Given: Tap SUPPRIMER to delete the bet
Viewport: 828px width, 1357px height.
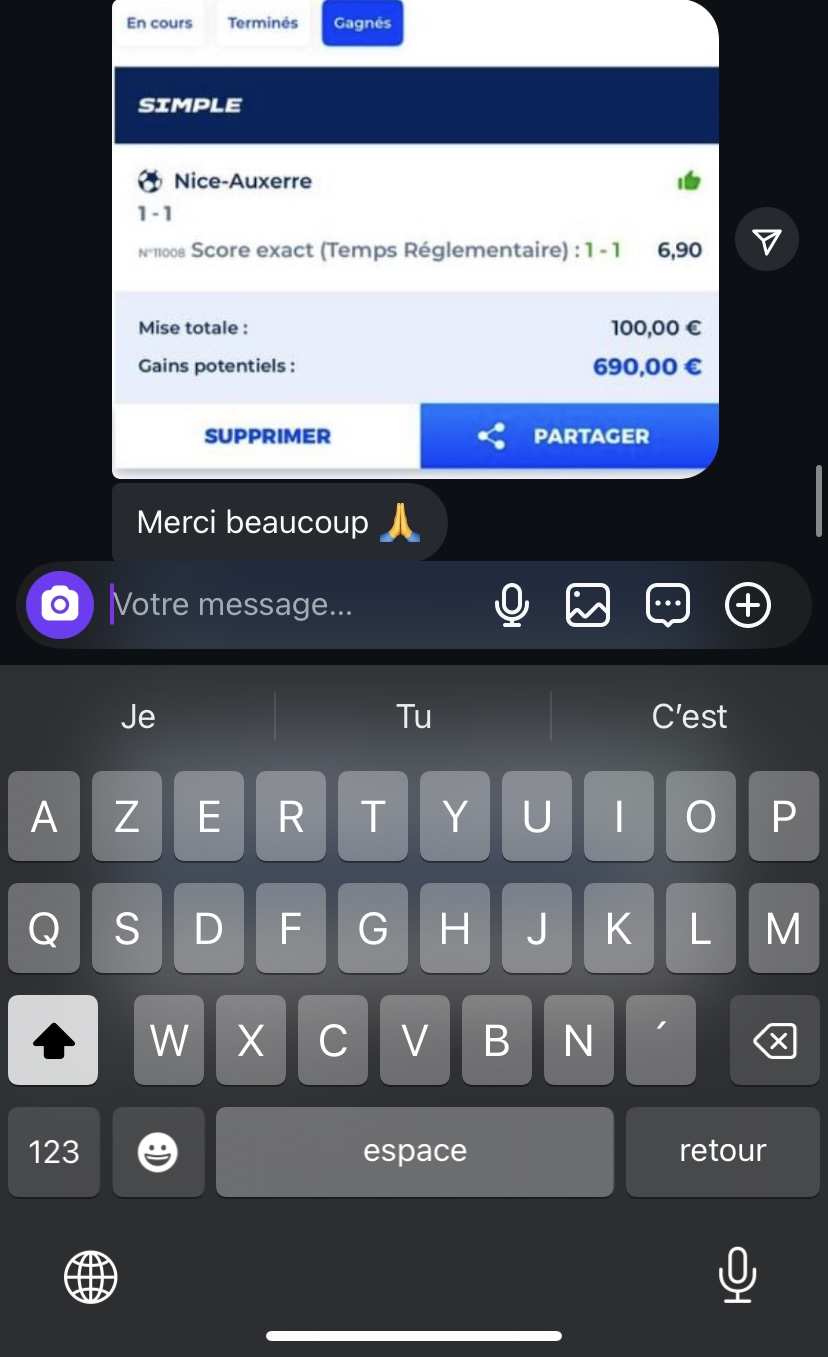Looking at the screenshot, I should [x=265, y=436].
